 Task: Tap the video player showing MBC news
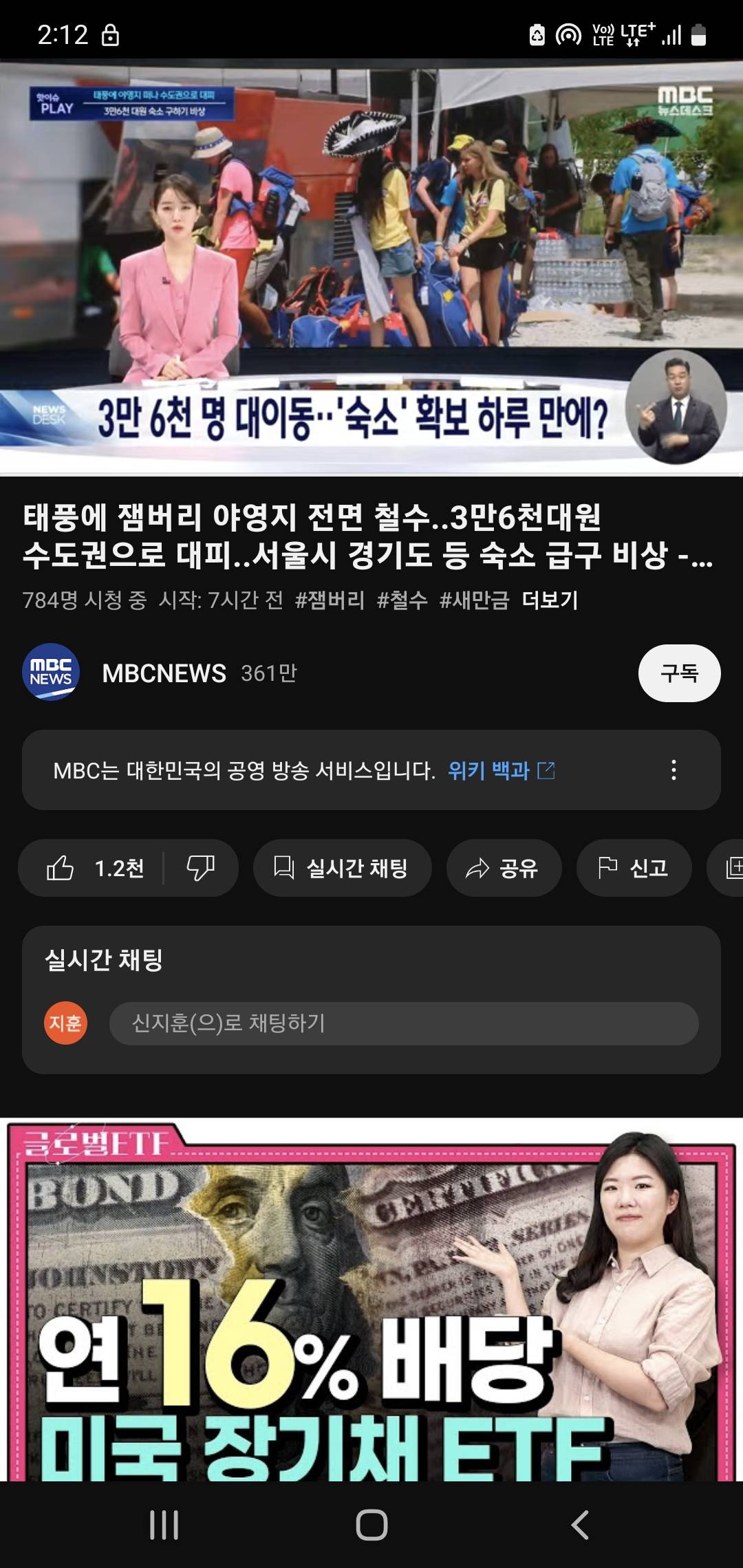371,267
